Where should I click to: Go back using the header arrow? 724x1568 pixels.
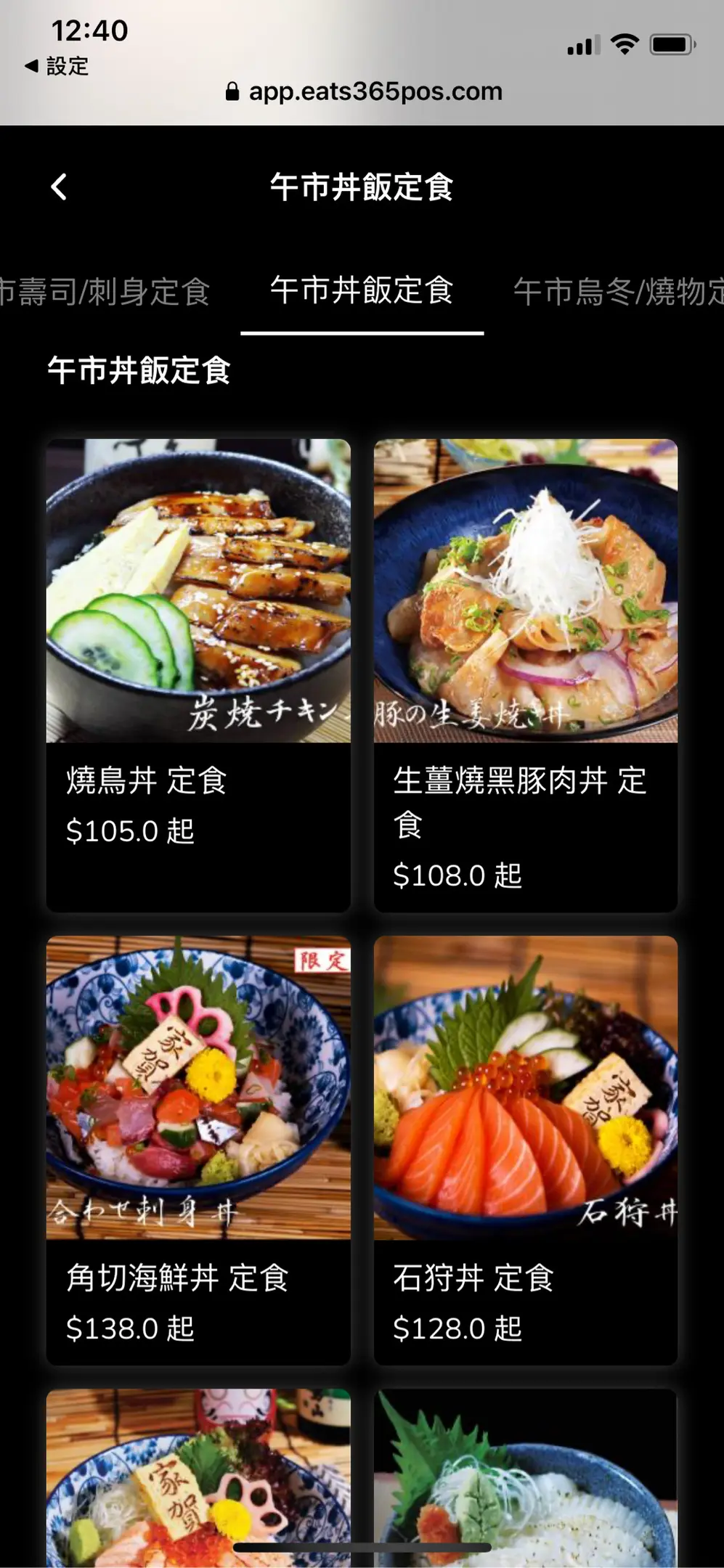(x=60, y=187)
